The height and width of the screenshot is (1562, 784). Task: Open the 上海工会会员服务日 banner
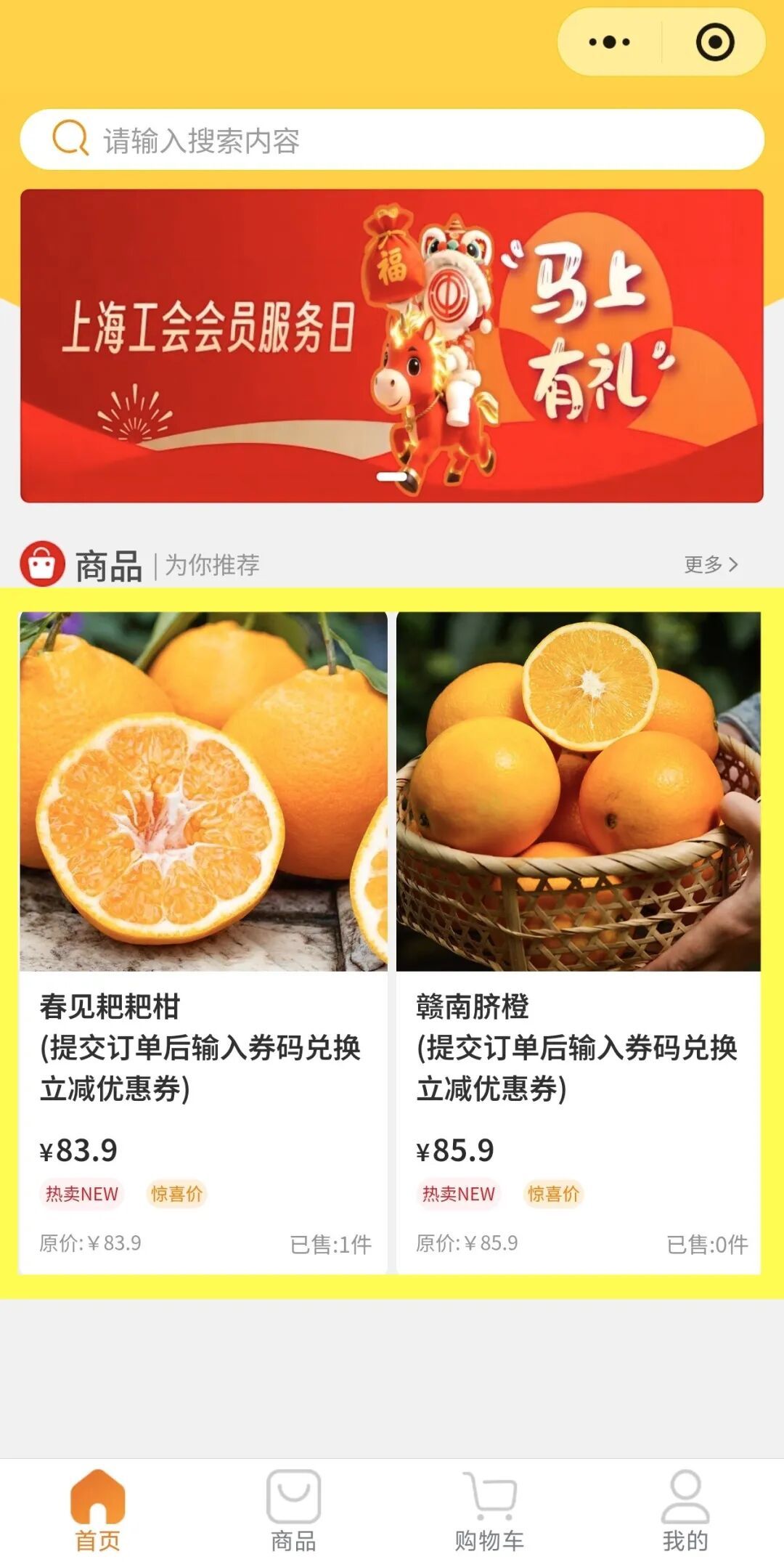pos(392,346)
